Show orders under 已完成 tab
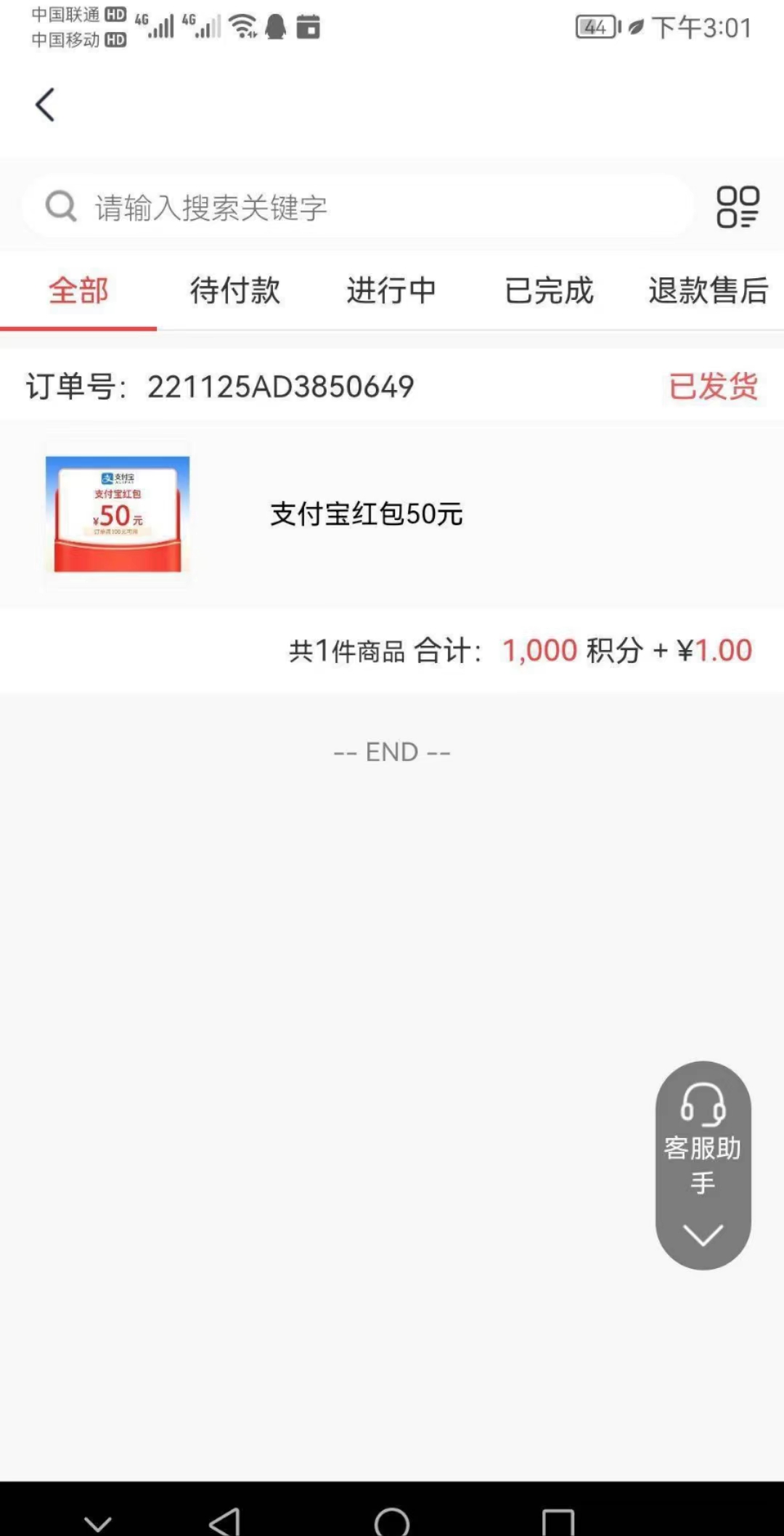 click(x=549, y=290)
